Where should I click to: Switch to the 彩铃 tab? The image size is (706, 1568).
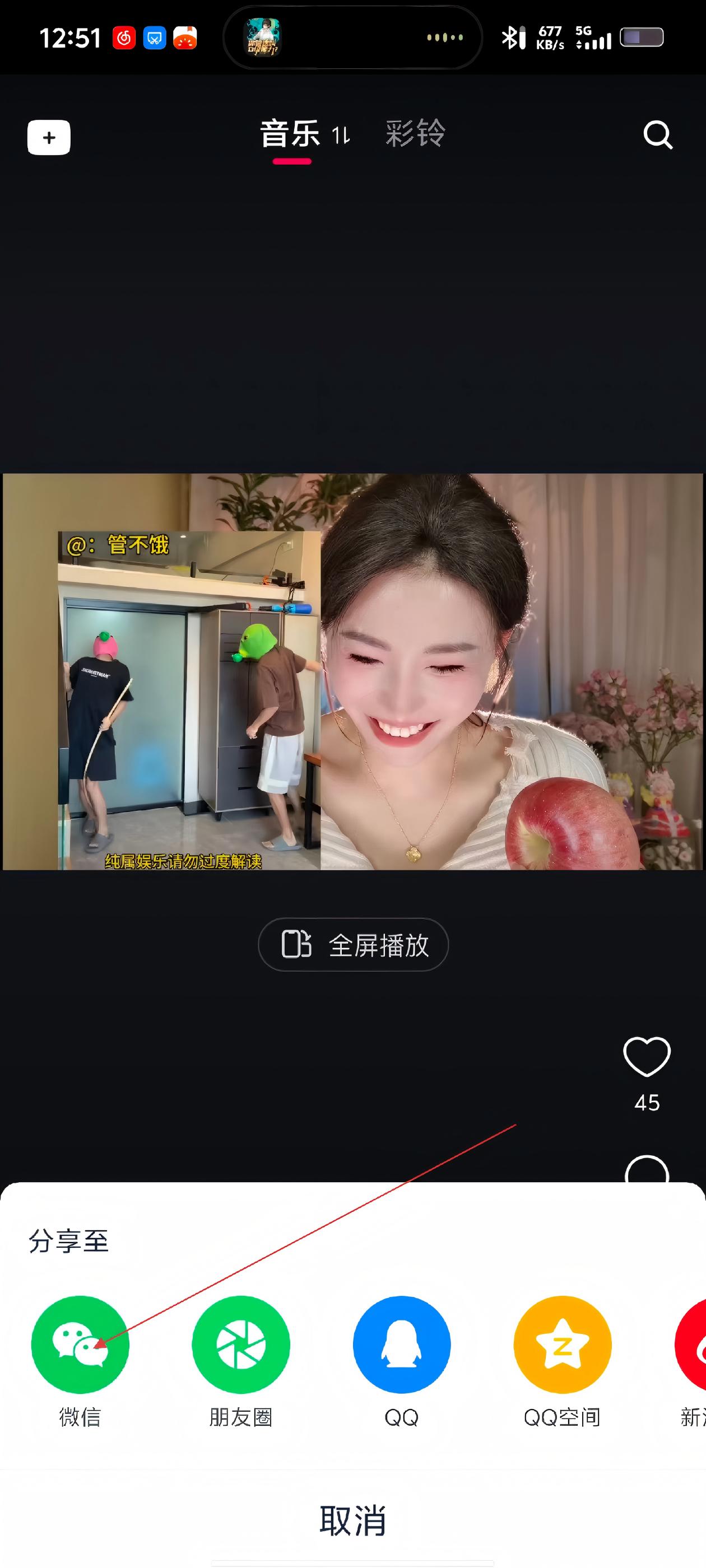415,134
